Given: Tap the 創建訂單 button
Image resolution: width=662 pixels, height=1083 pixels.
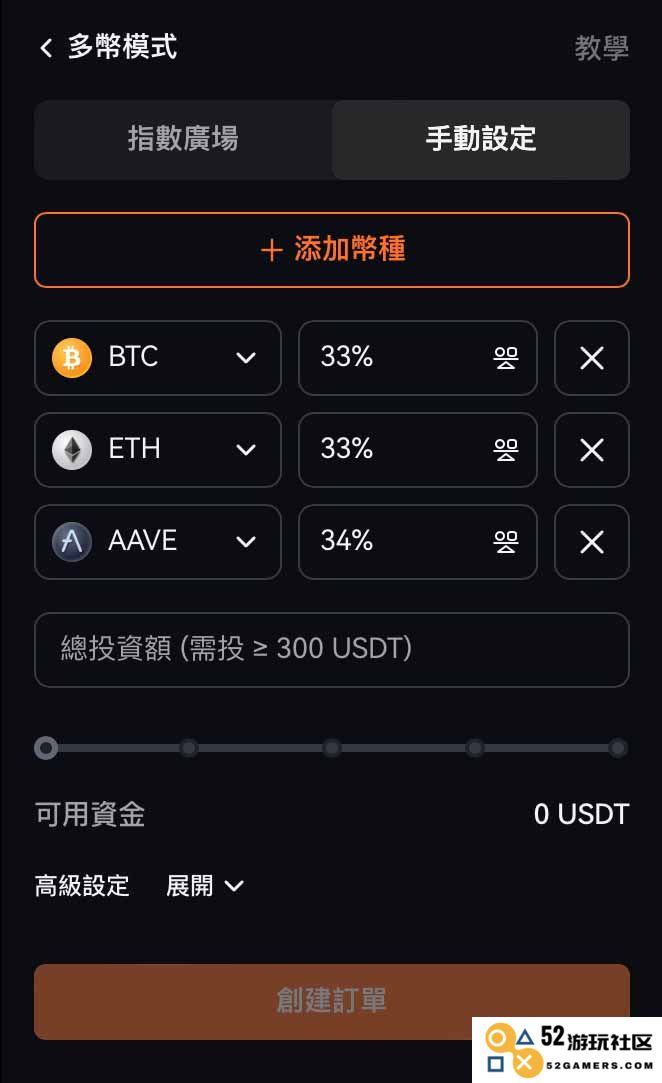Looking at the screenshot, I should tap(332, 1001).
